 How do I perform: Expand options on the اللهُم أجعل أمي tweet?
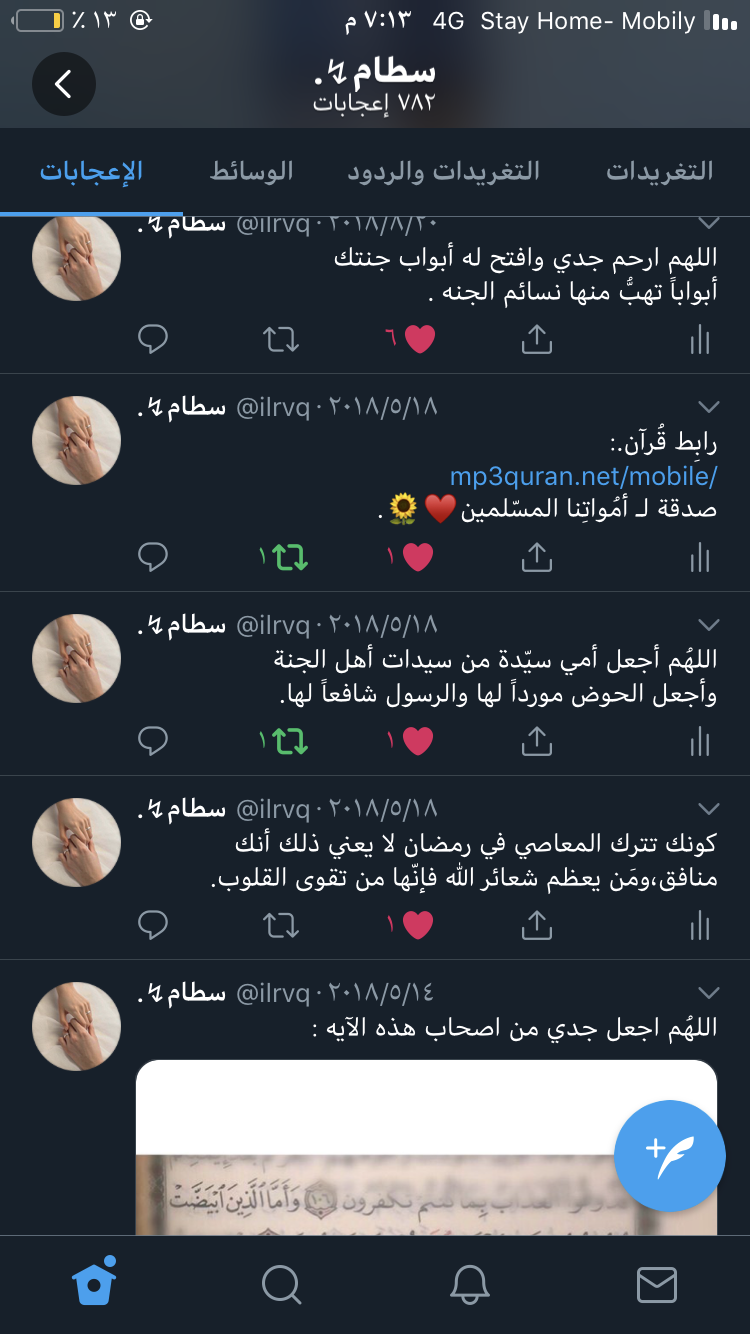tap(708, 625)
